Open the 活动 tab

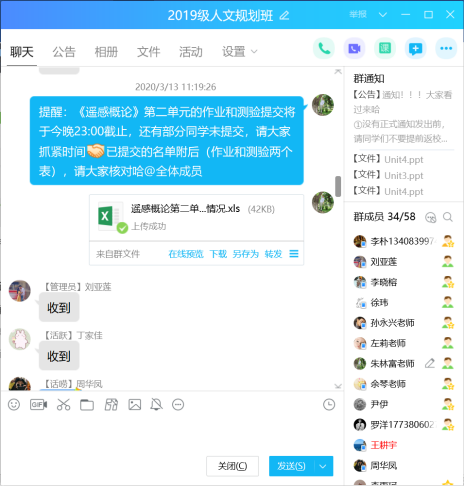(x=191, y=52)
